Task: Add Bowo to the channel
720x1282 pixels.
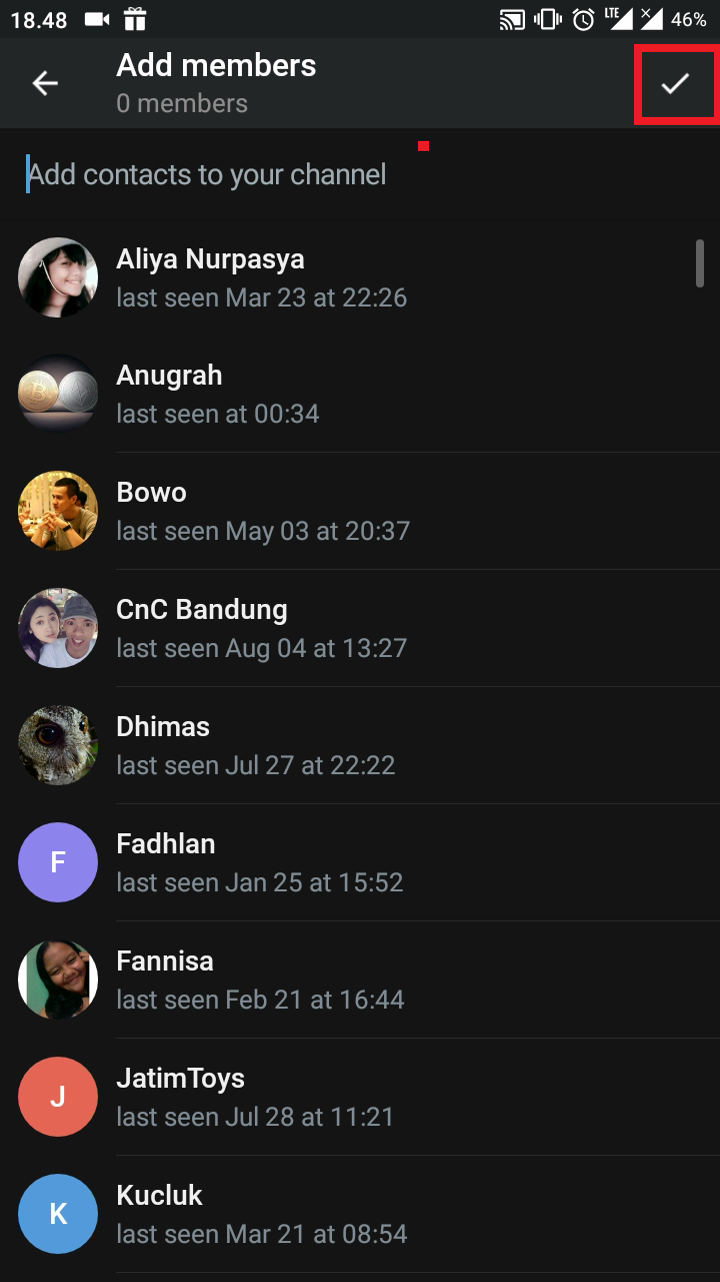Action: pos(360,511)
